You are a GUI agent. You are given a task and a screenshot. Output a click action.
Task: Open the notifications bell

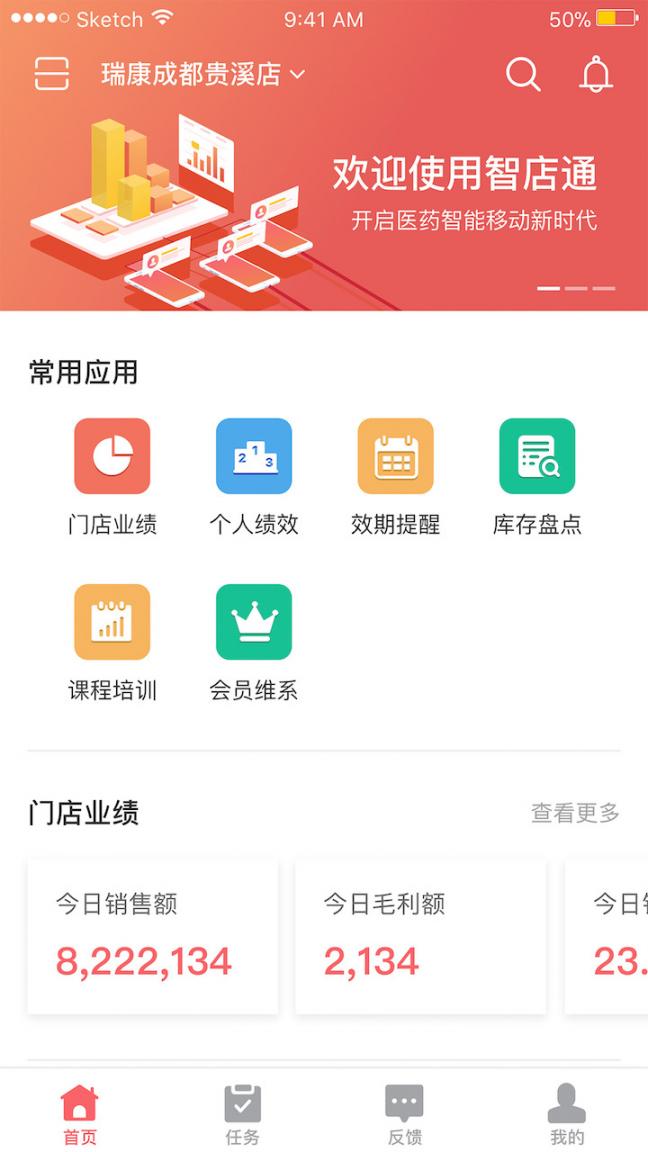tap(596, 74)
